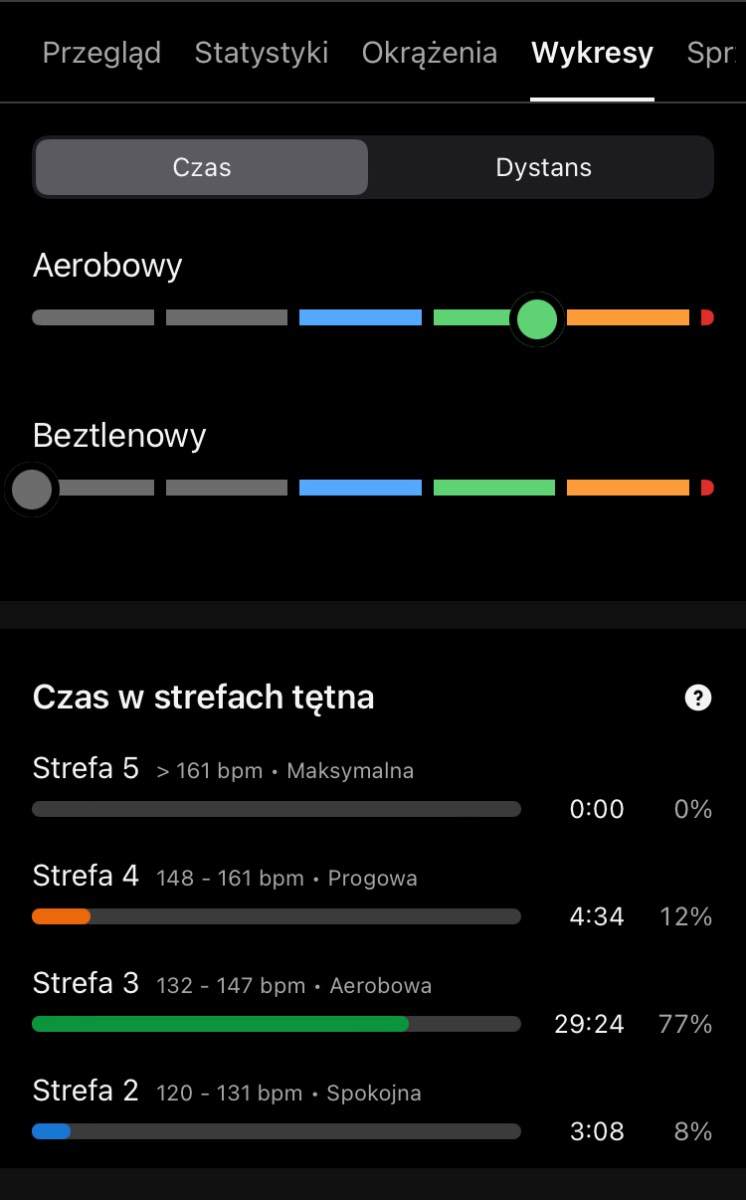Switch the chart view to Dystans

pyautogui.click(x=543, y=167)
